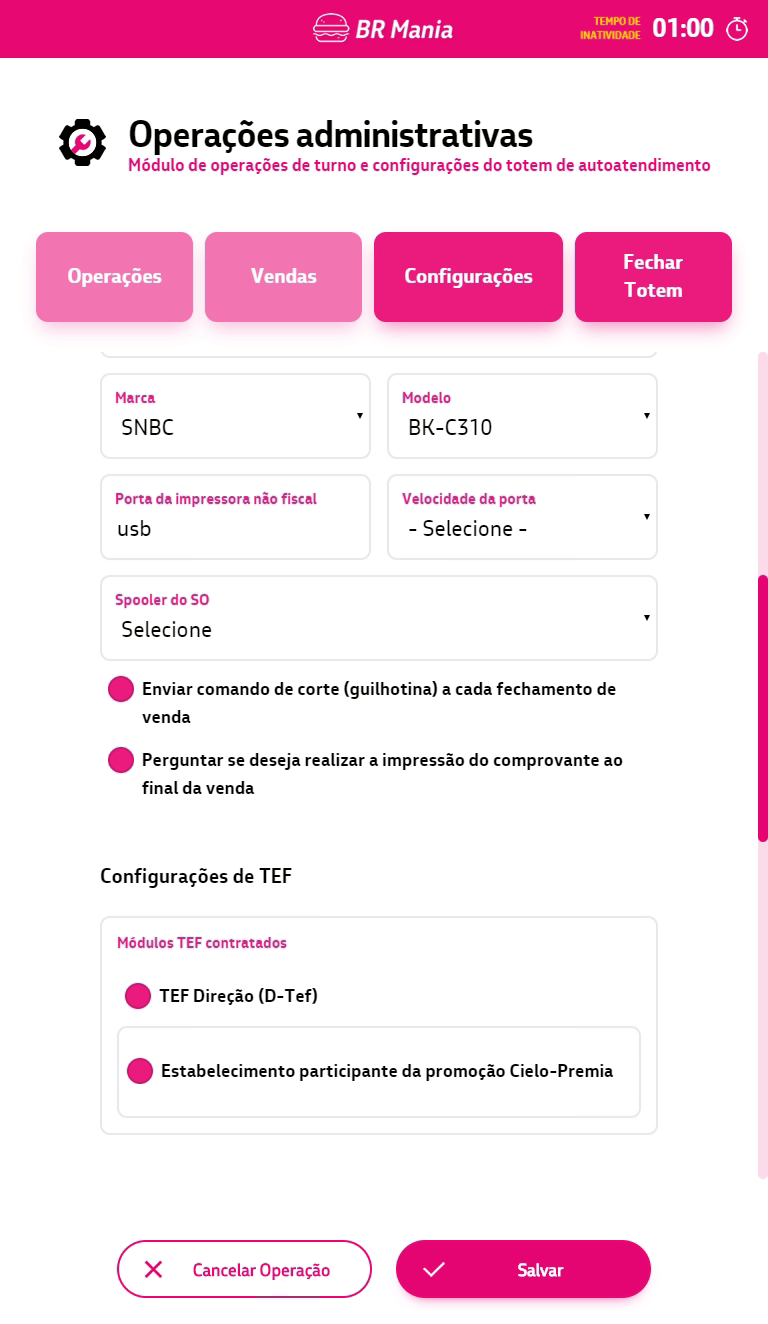
Task: Toggle the TEF Direção (D-Tef) option
Action: (138, 996)
